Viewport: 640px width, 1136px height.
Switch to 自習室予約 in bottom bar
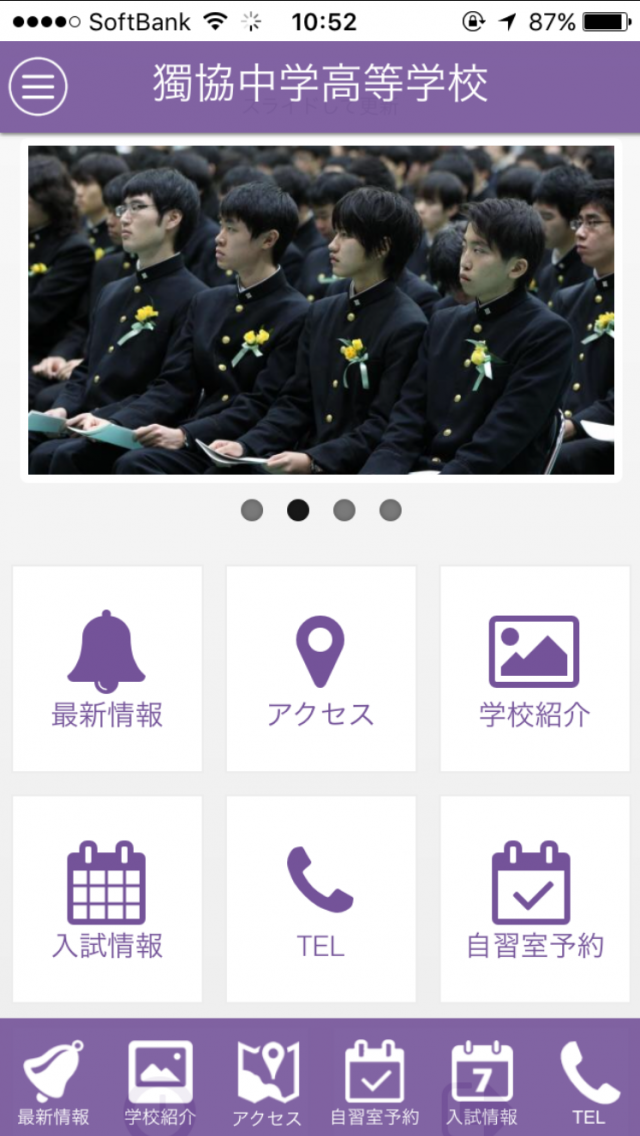pos(374,1082)
